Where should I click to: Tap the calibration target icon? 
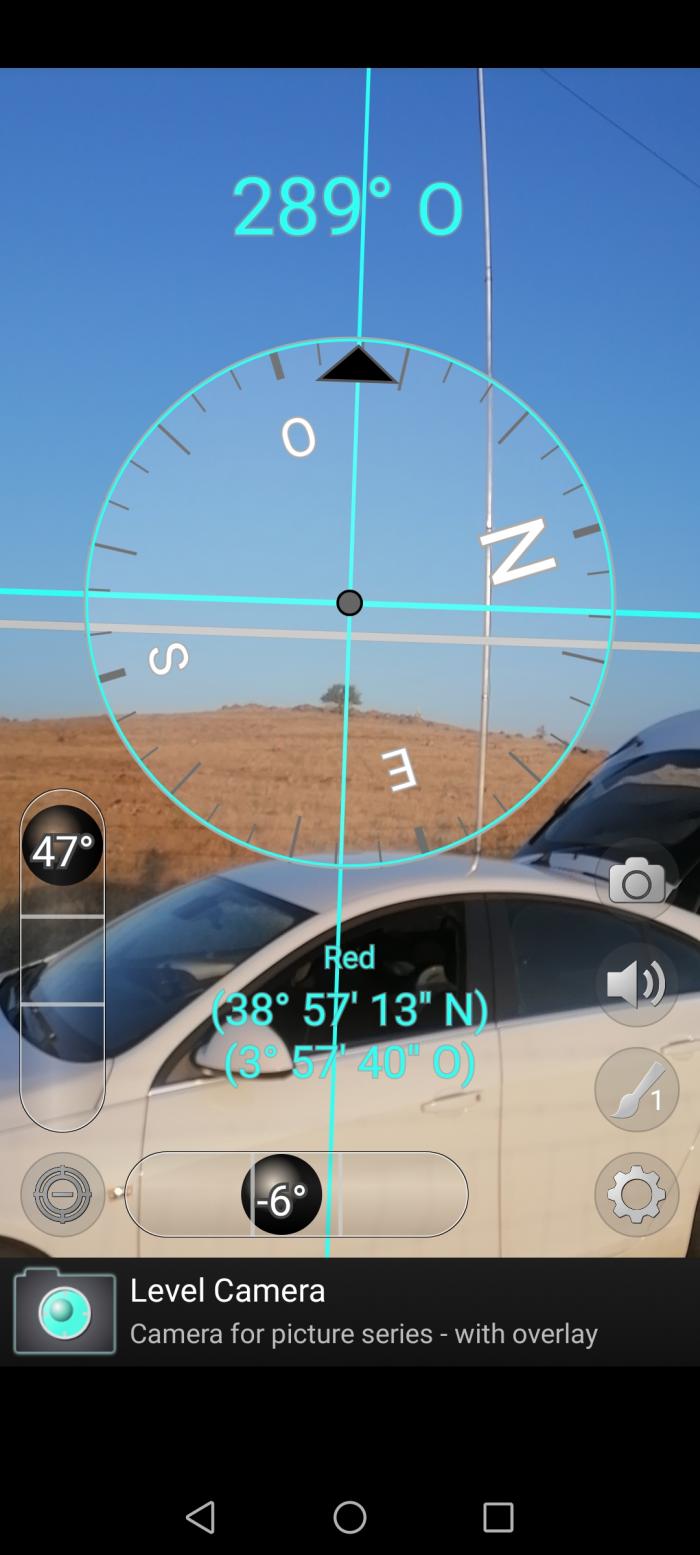(62, 1195)
